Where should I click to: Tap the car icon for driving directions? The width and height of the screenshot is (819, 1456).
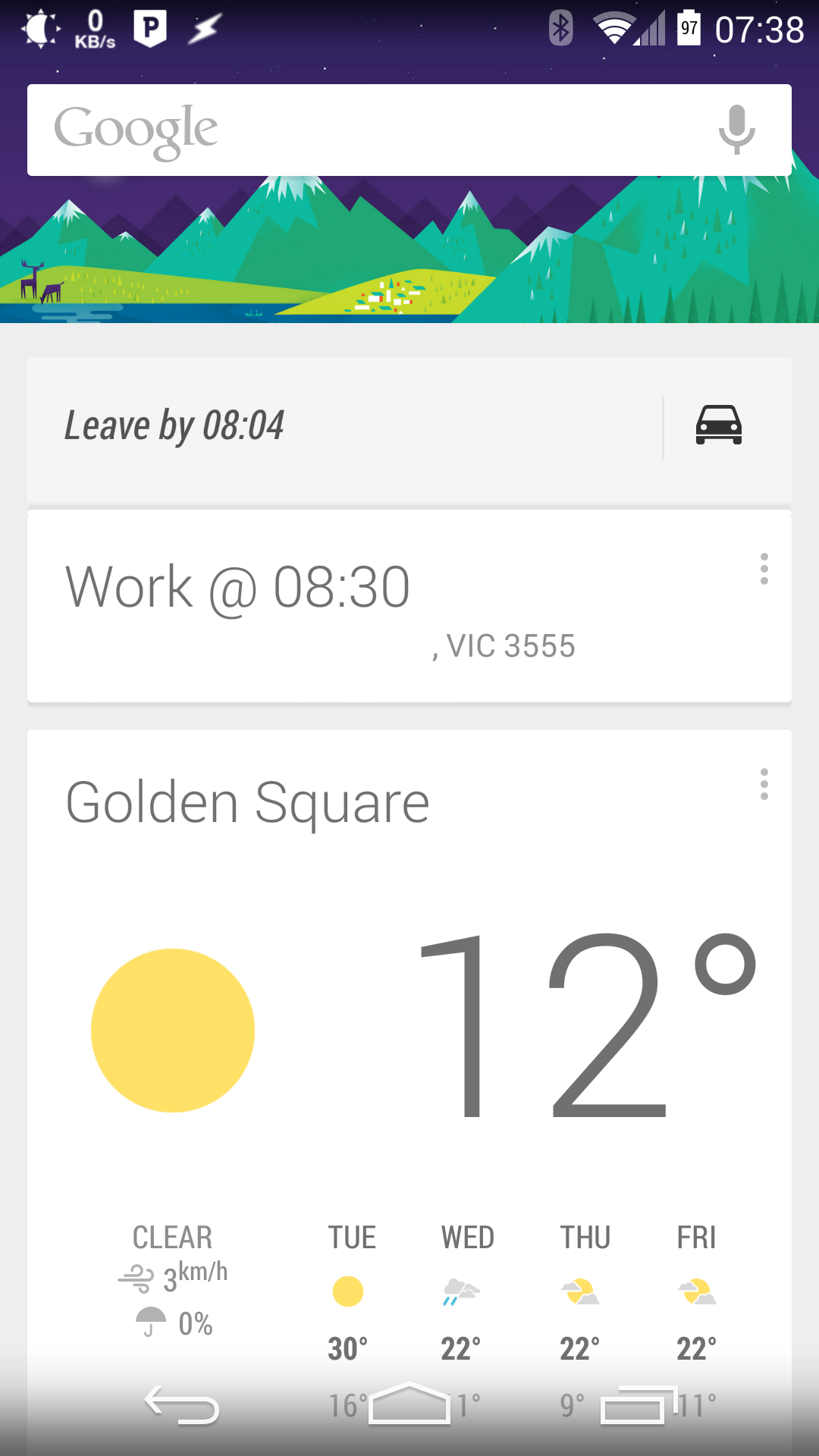(718, 425)
